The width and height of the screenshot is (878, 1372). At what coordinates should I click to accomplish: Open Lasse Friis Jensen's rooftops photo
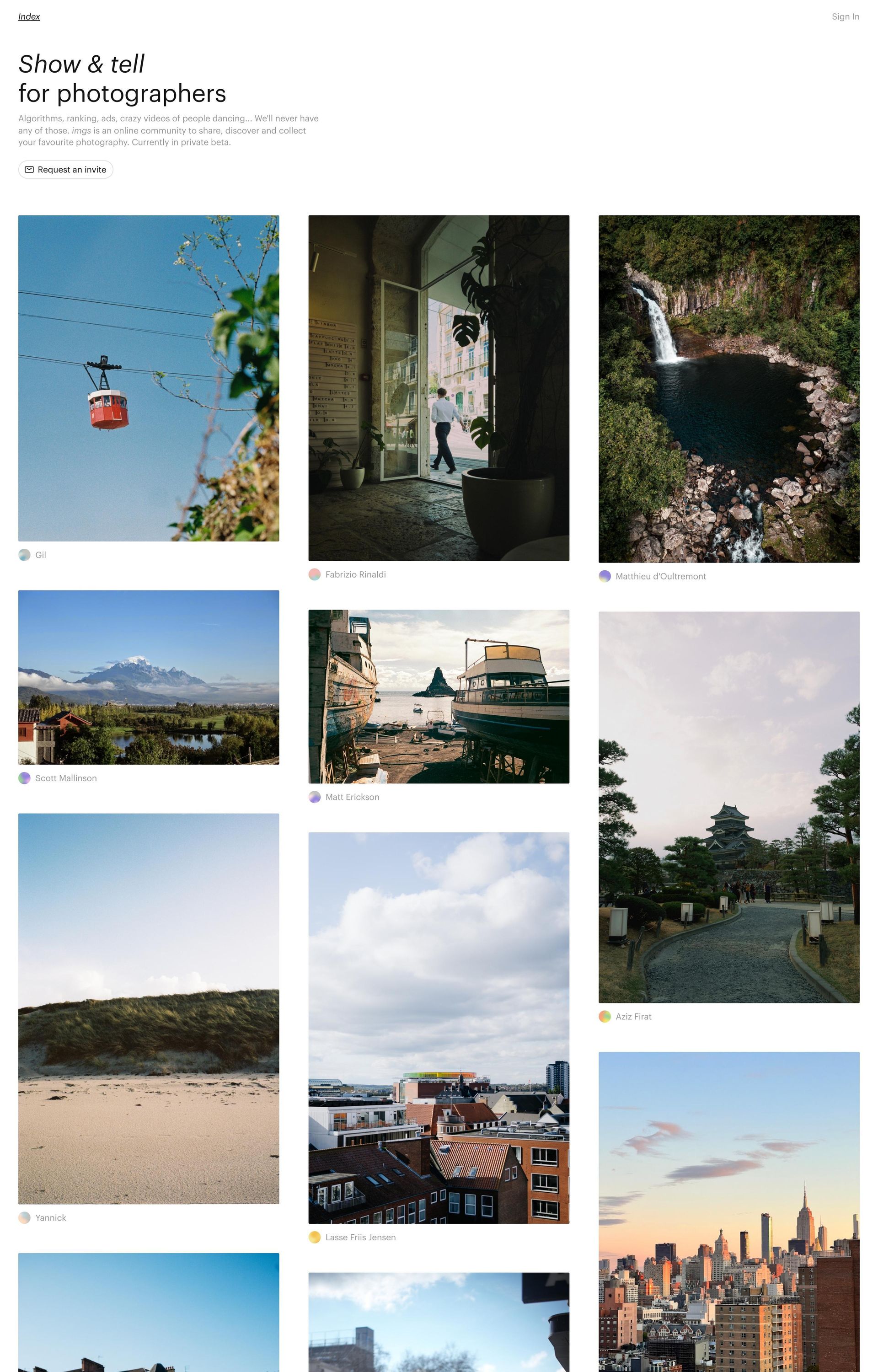point(439,1028)
